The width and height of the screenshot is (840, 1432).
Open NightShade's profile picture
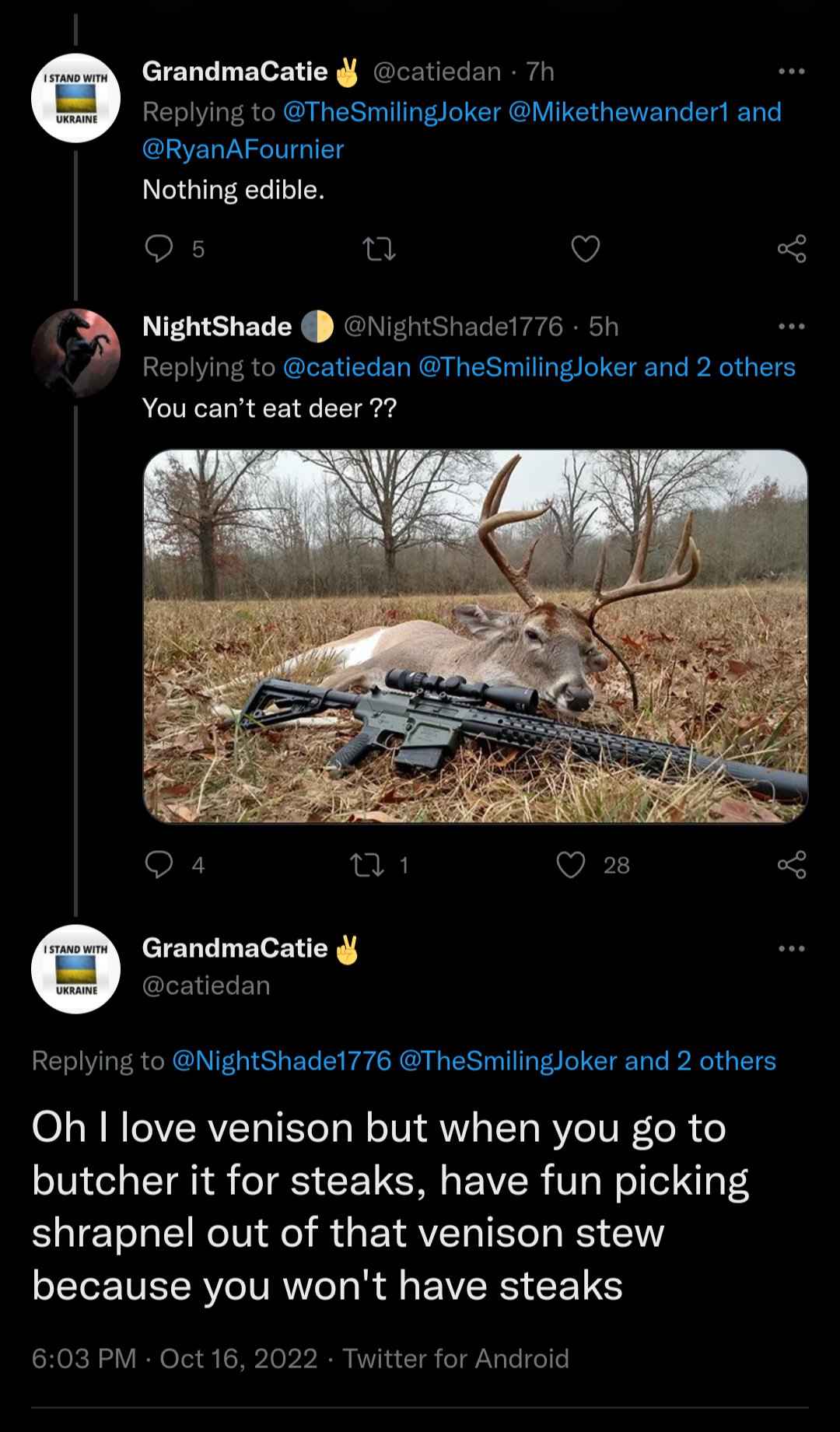75,353
